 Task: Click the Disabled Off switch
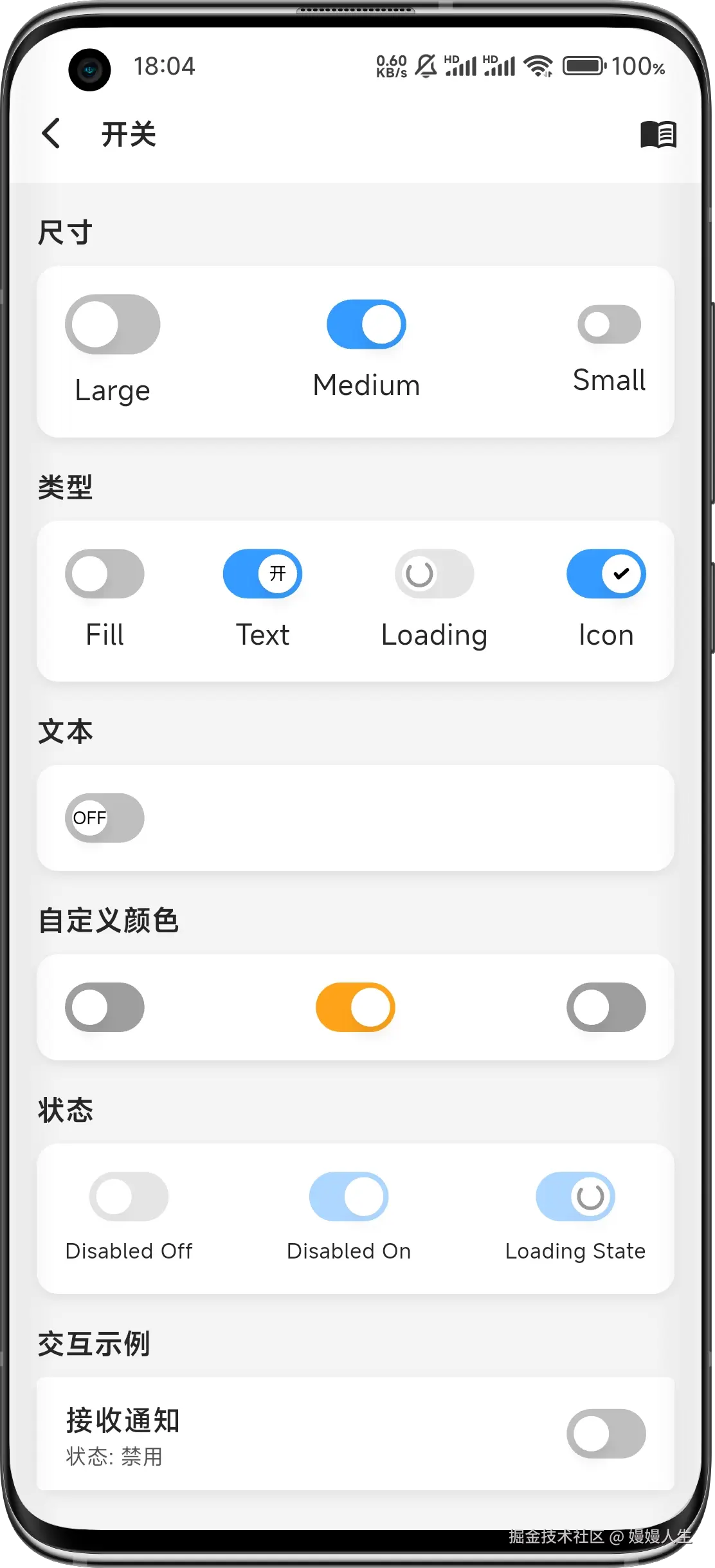[129, 1196]
